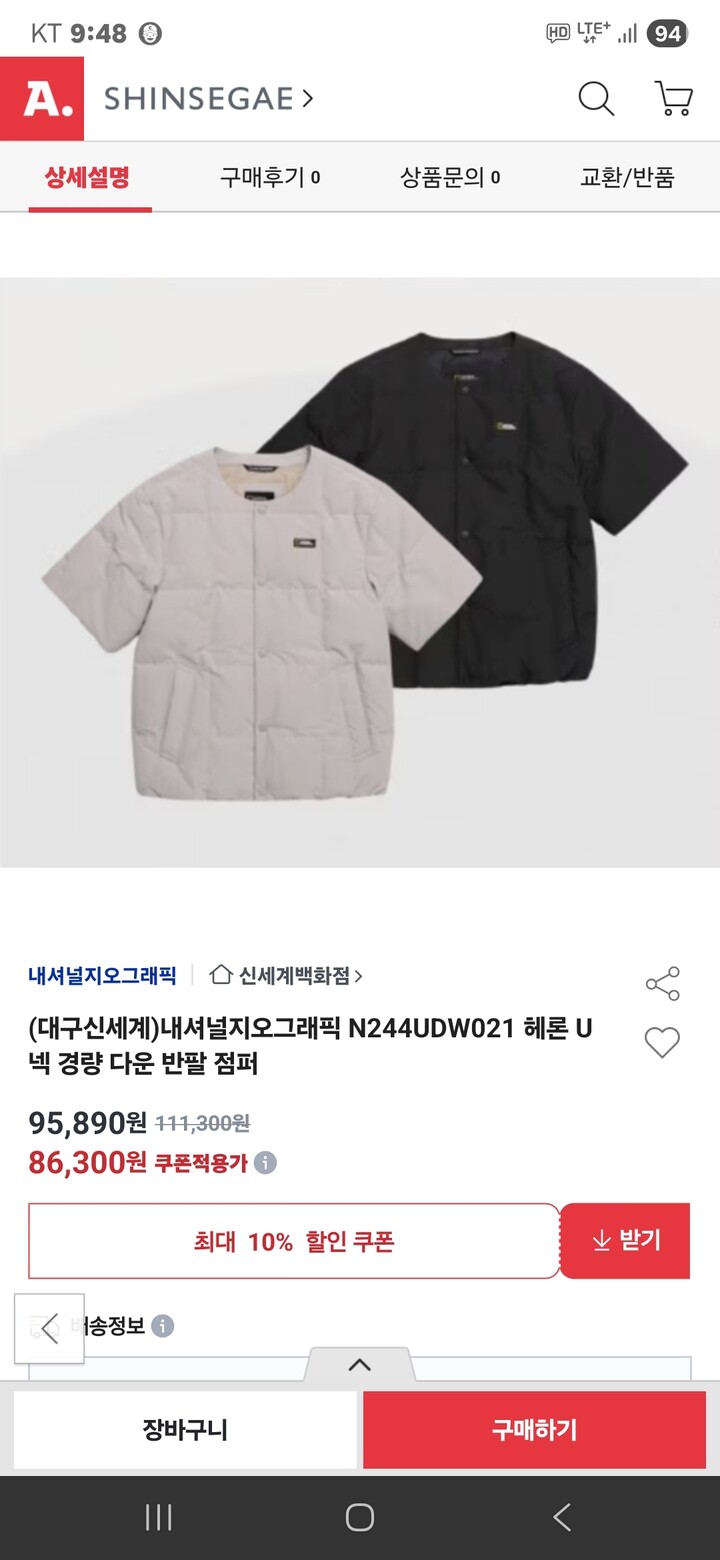Tap the download arrow on the 받기 button
Screen dimensions: 720x1560
coord(601,1240)
